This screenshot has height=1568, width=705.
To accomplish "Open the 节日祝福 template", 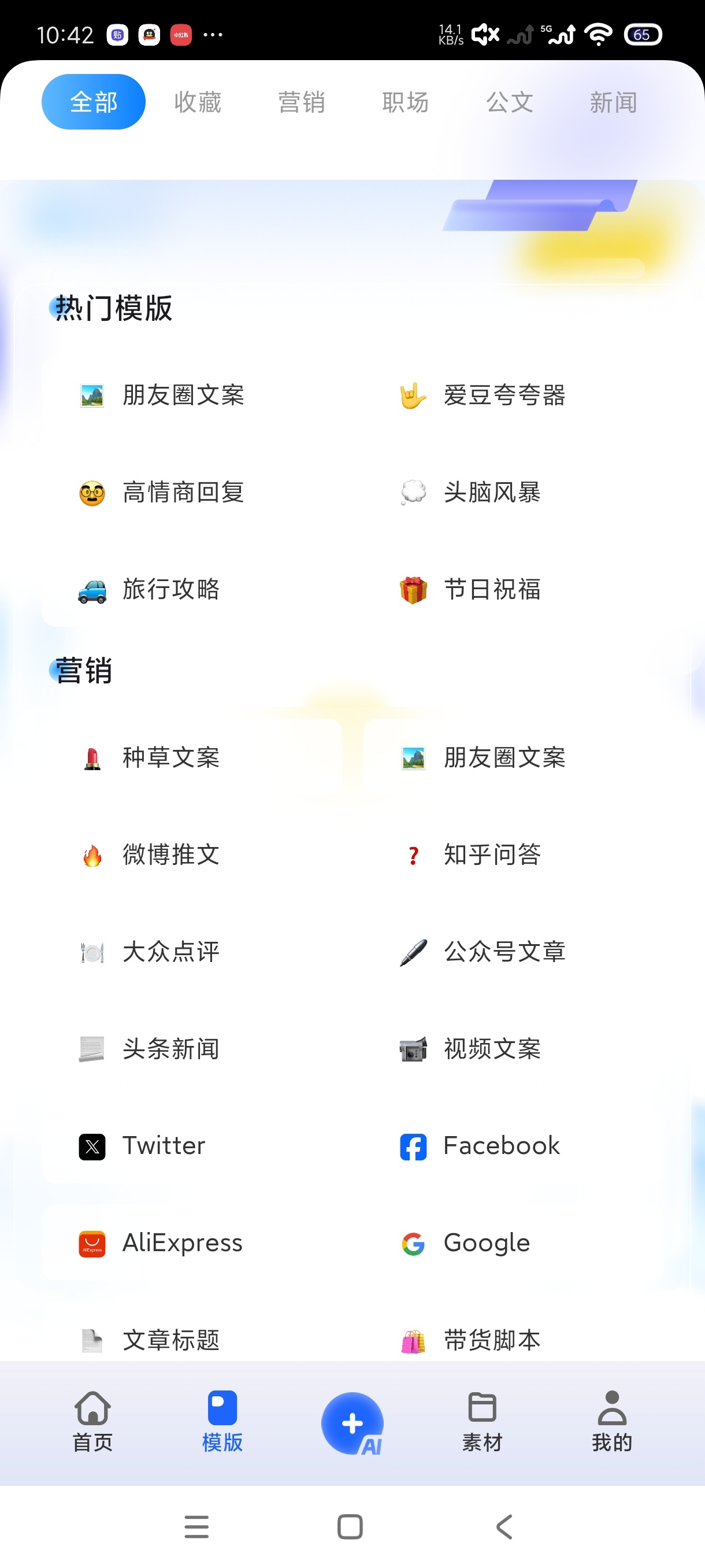I will point(492,589).
